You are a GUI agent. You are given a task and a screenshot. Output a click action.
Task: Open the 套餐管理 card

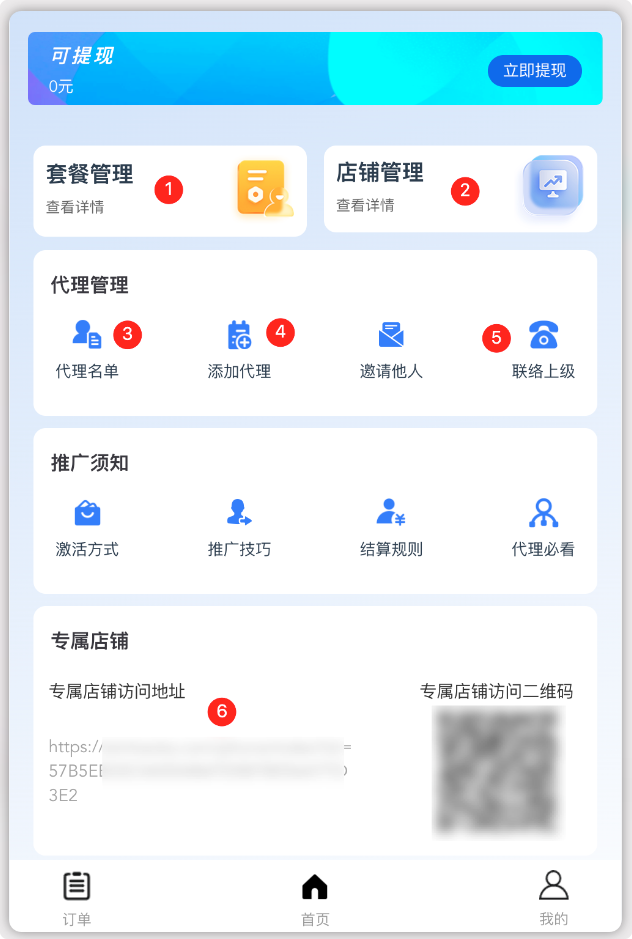coord(170,190)
